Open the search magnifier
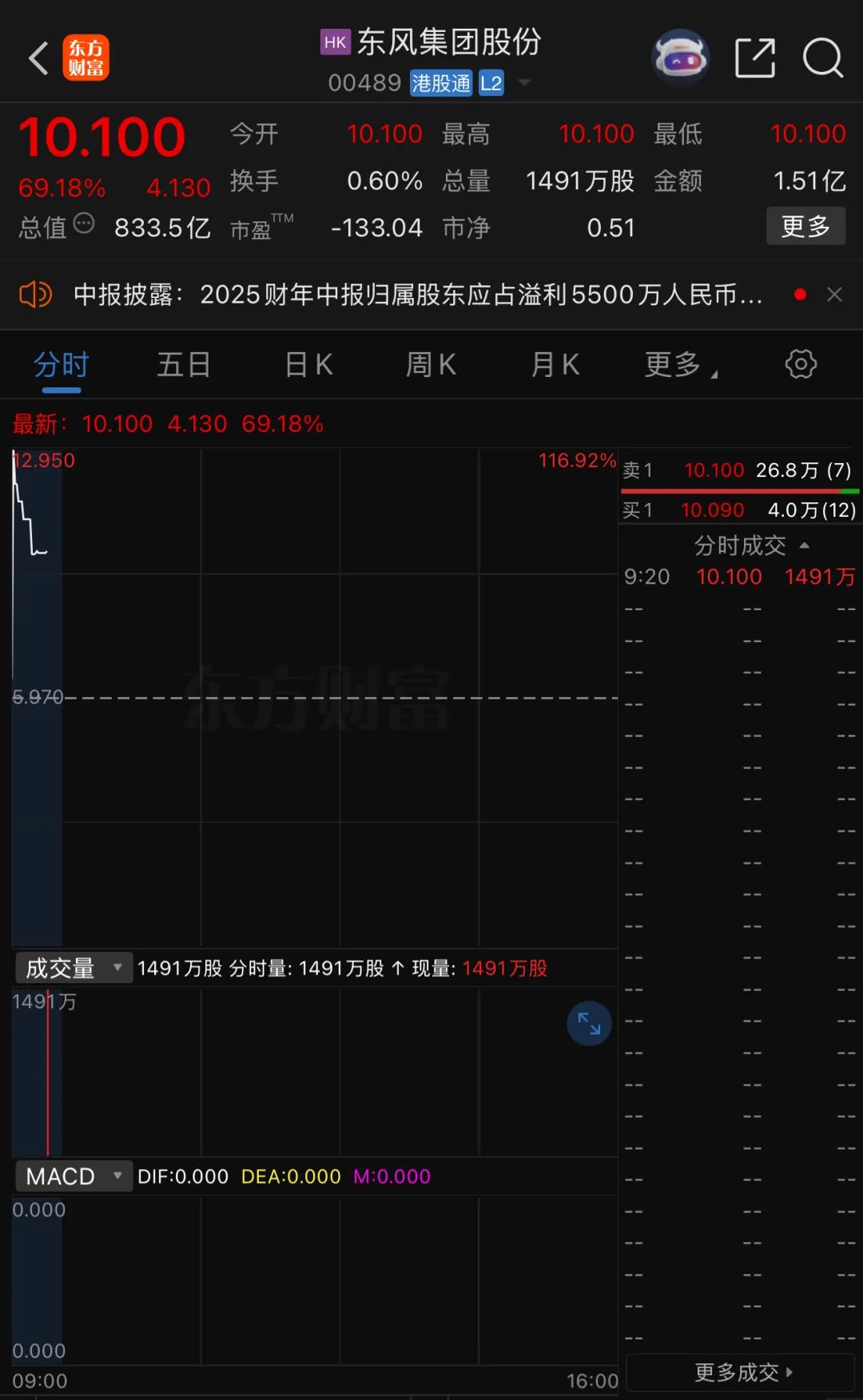The image size is (863, 1400). pyautogui.click(x=823, y=58)
